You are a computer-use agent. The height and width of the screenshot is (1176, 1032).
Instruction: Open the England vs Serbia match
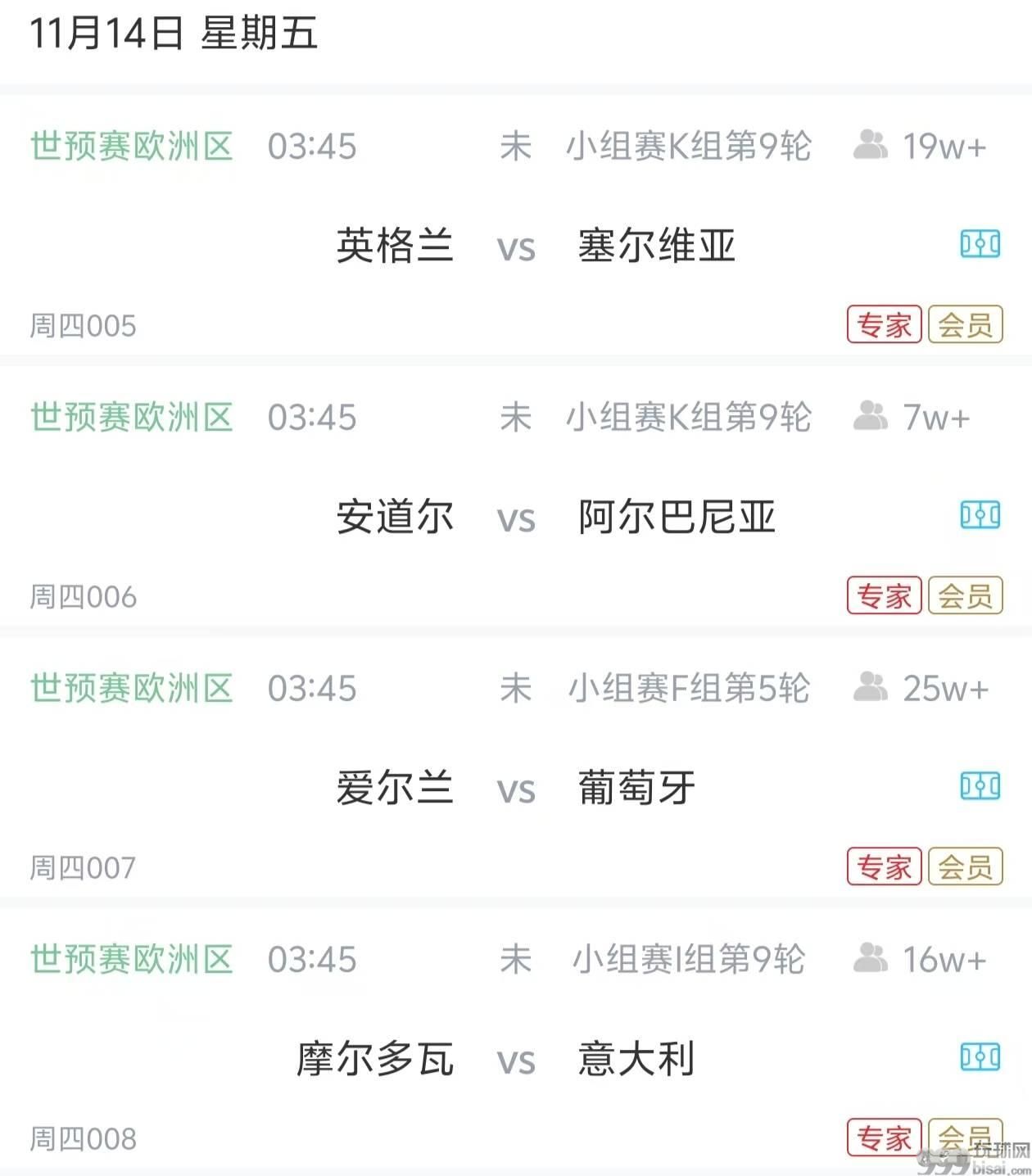(x=516, y=246)
